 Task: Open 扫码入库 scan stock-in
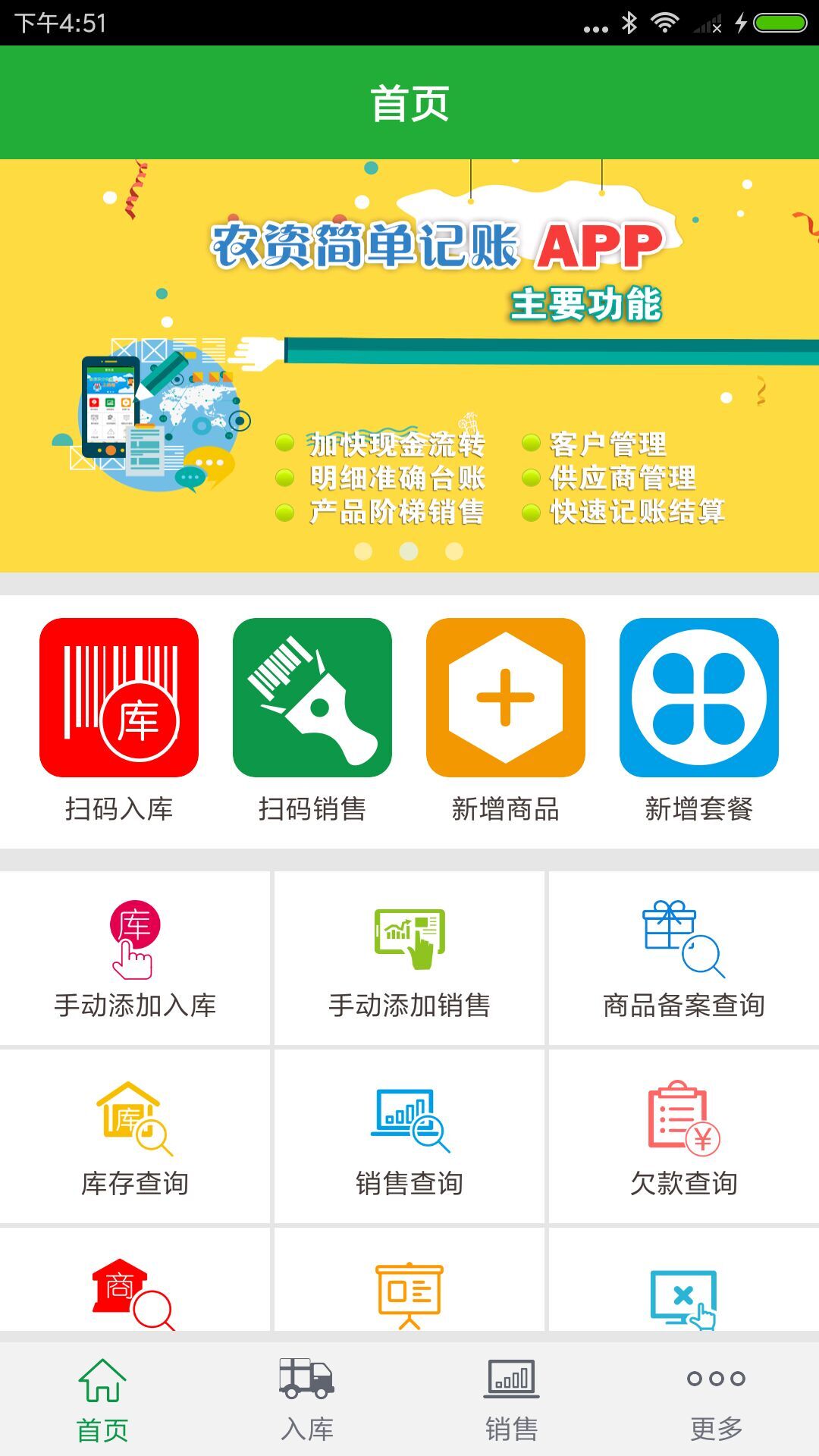click(119, 720)
